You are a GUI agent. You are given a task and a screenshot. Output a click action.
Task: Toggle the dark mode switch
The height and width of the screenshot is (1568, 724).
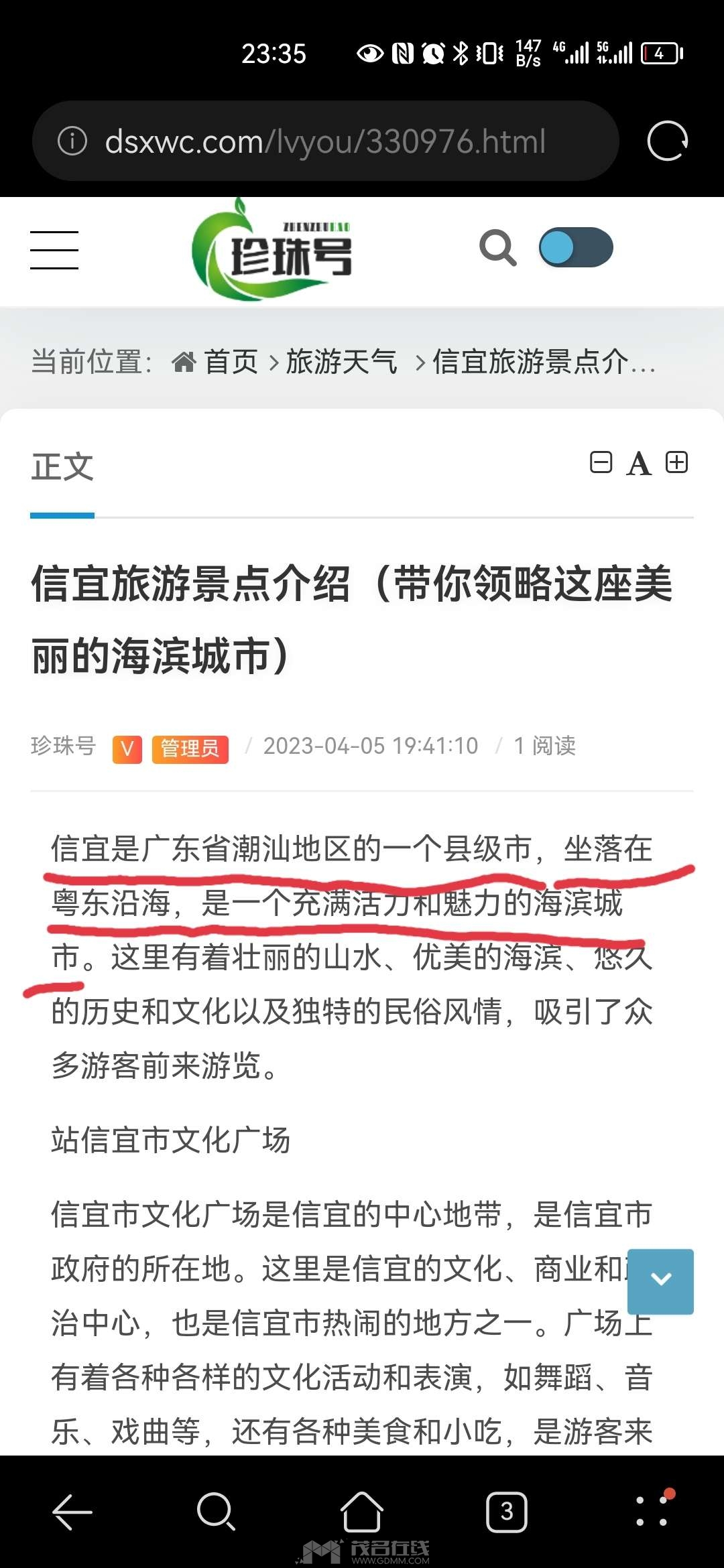pos(576,247)
